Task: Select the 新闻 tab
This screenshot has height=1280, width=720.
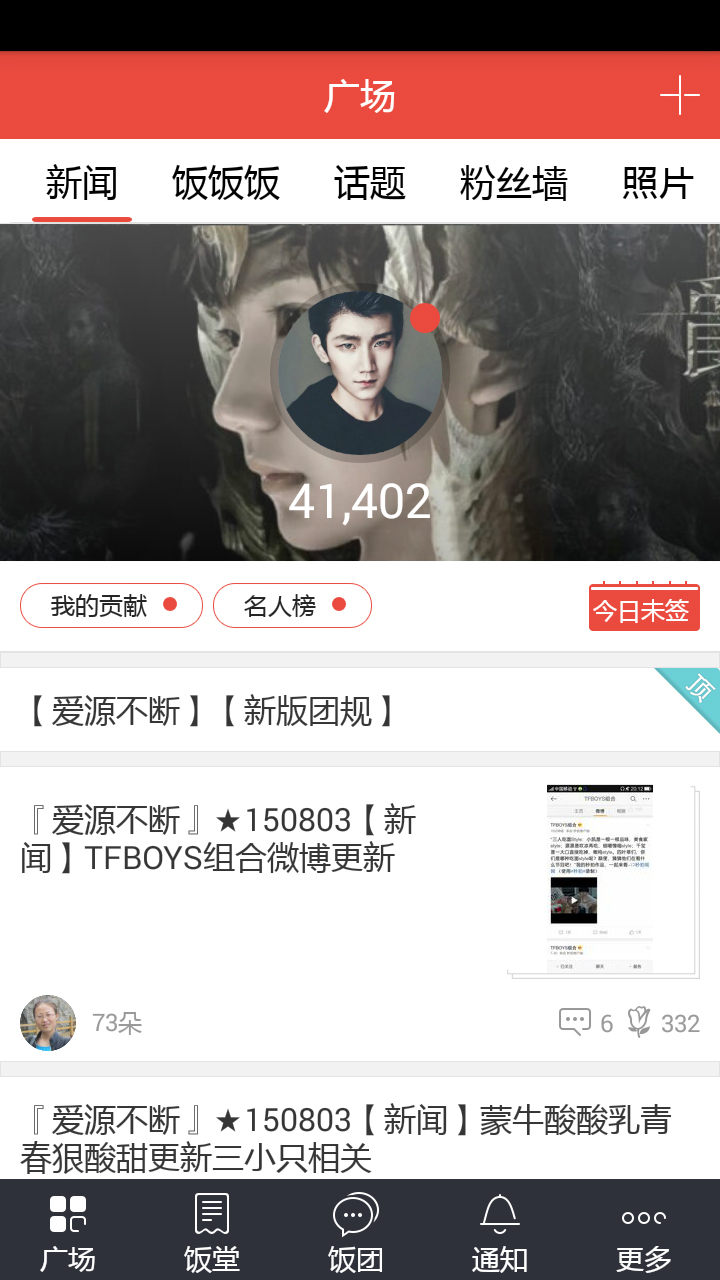Action: click(x=82, y=184)
